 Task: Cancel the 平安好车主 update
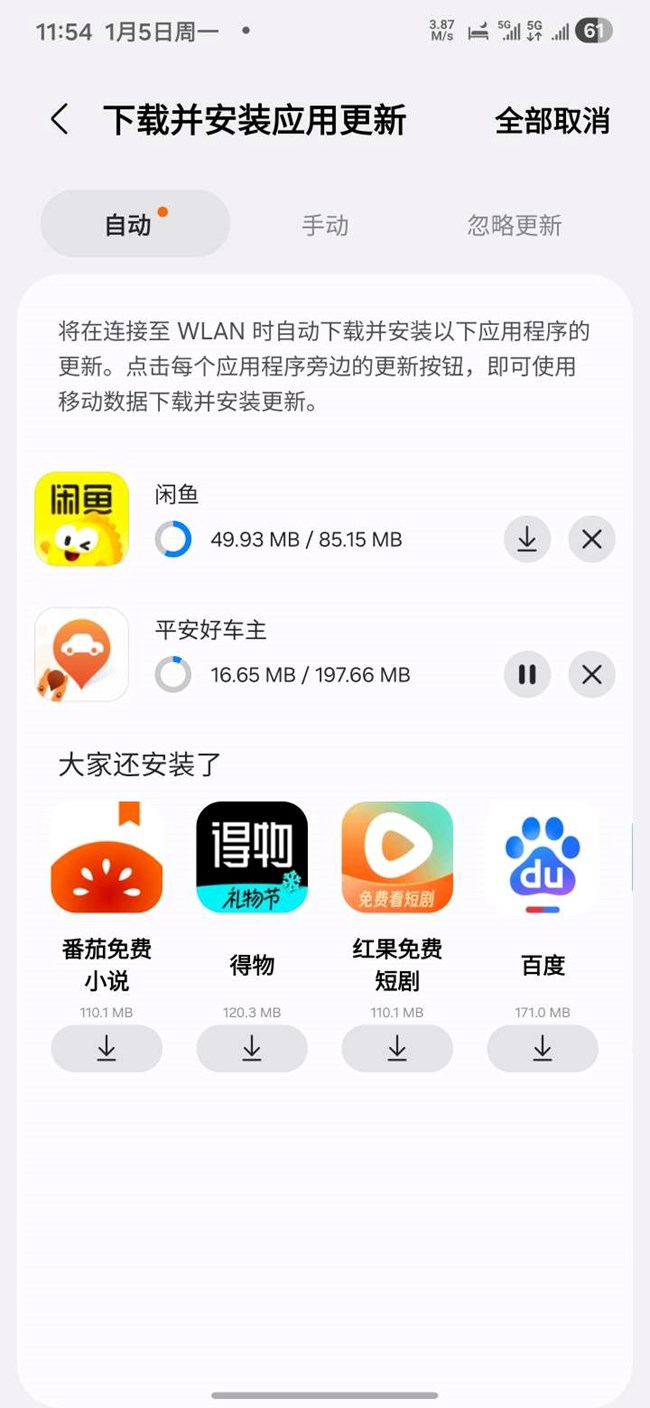click(592, 675)
